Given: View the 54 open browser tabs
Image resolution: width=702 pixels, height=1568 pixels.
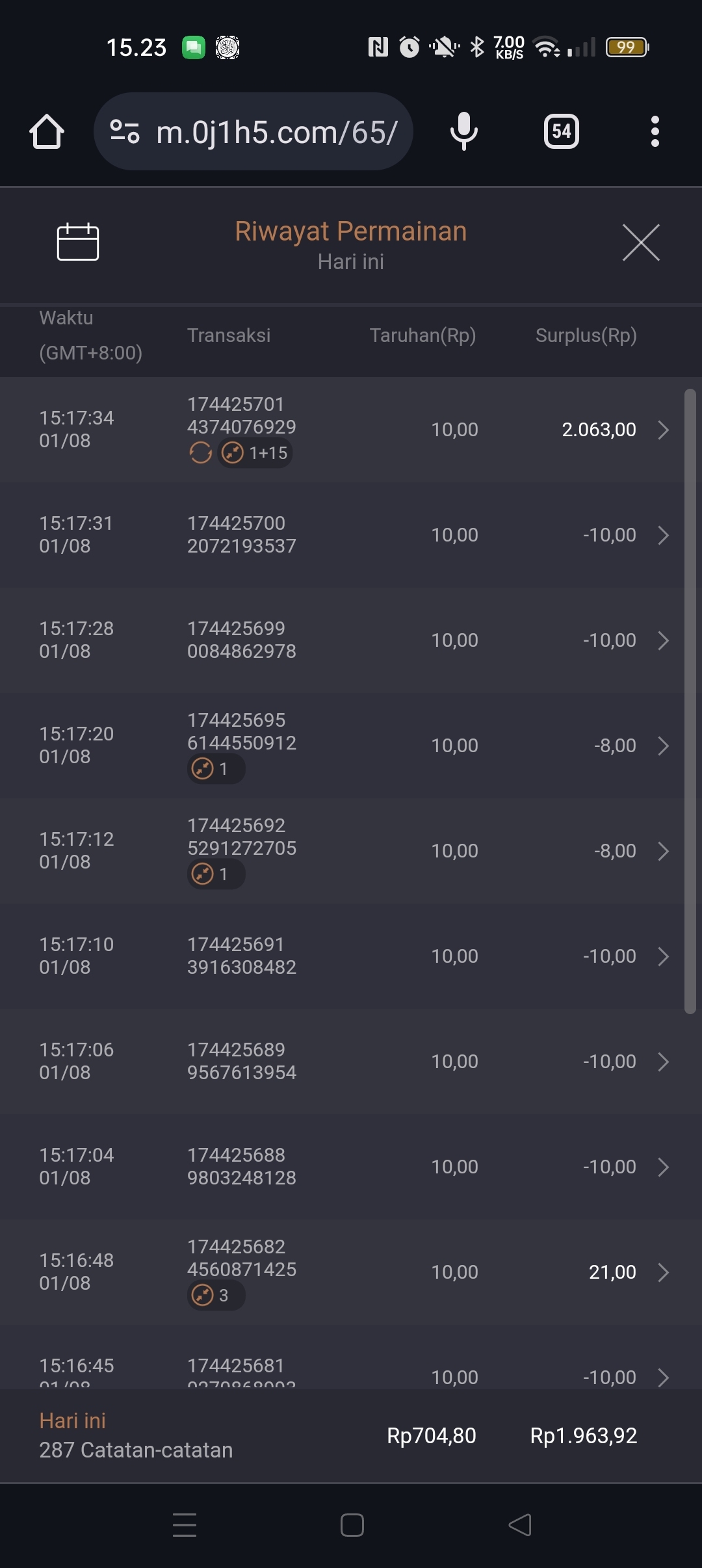Looking at the screenshot, I should coord(562,132).
